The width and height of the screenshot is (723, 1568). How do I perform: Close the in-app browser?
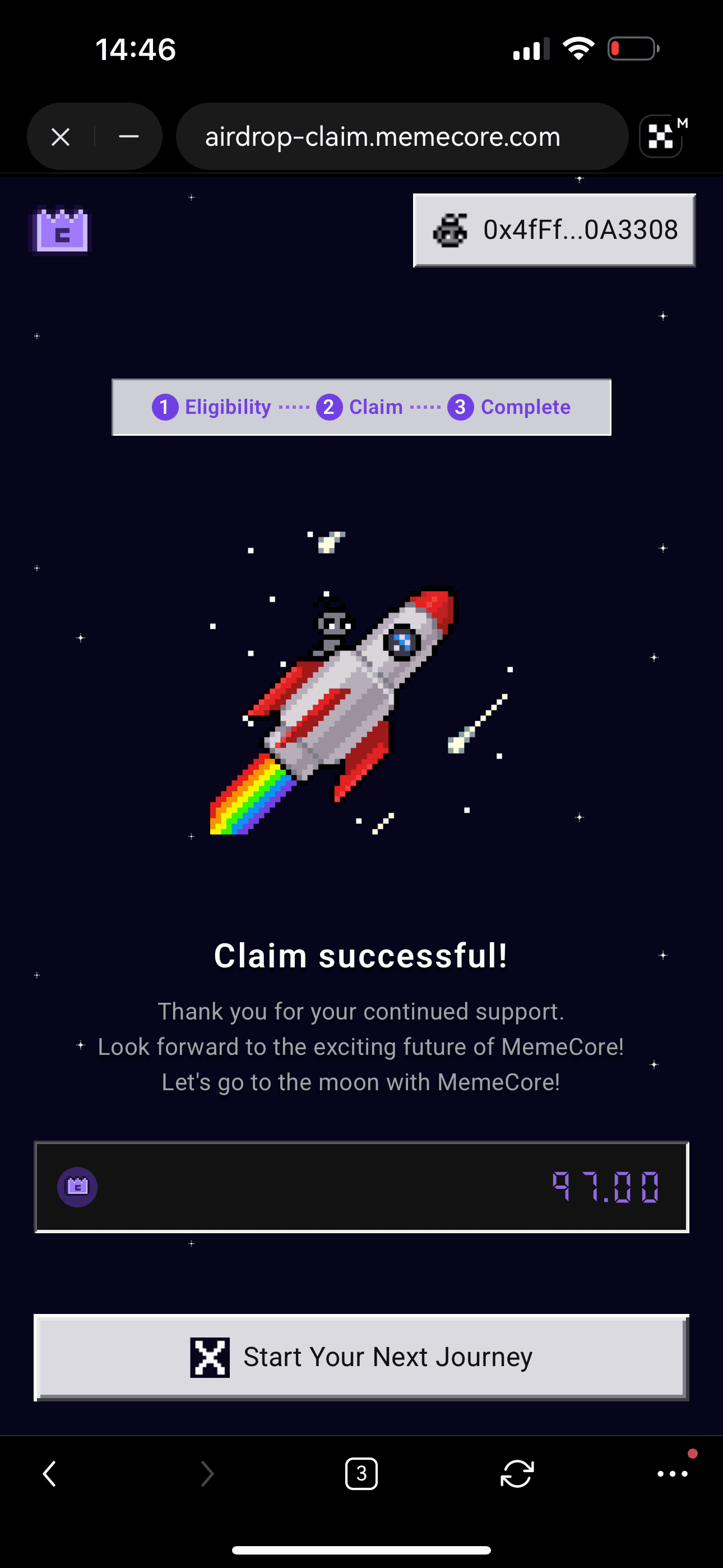point(61,137)
